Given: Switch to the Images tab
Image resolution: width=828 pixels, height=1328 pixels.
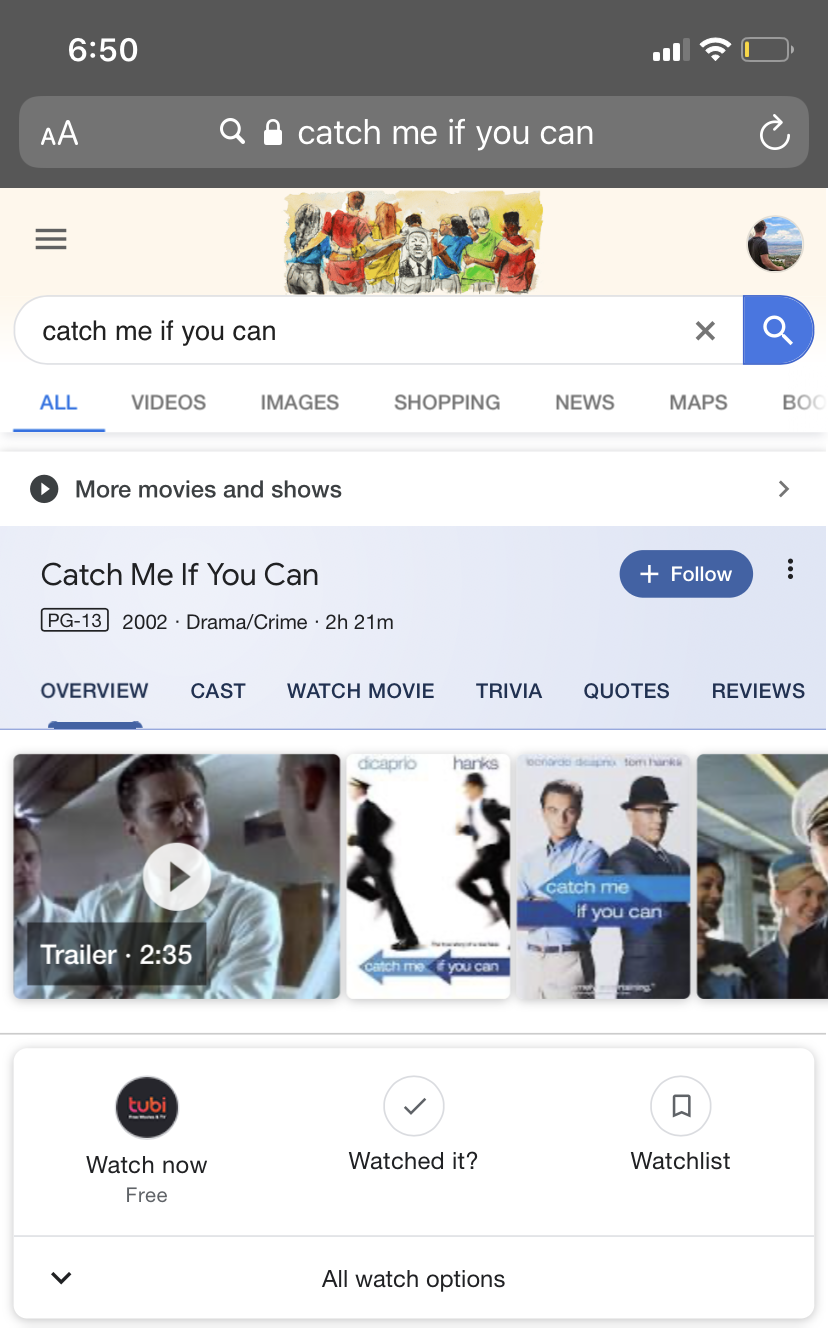Looking at the screenshot, I should coord(299,402).
